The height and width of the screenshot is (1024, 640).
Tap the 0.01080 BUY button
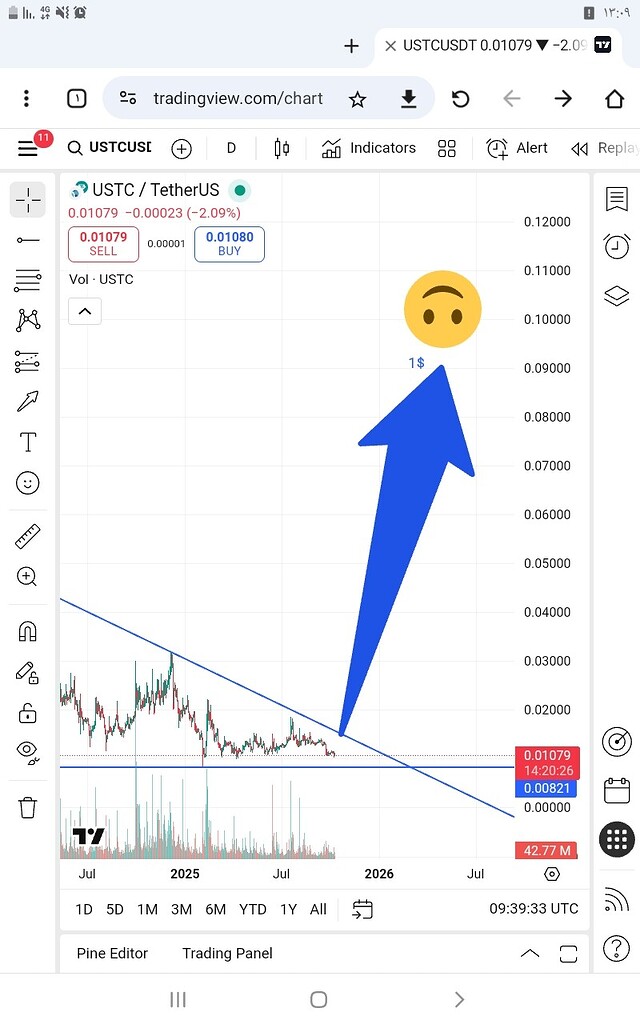(229, 244)
